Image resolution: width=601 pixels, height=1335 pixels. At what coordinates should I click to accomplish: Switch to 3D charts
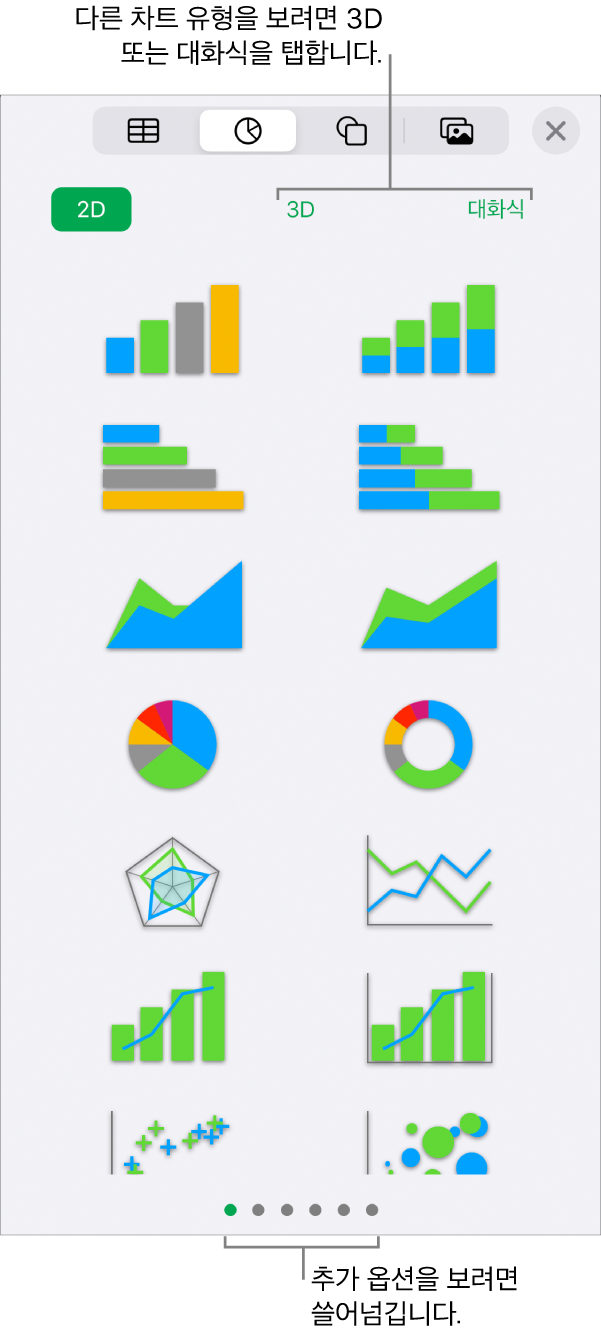pyautogui.click(x=301, y=210)
